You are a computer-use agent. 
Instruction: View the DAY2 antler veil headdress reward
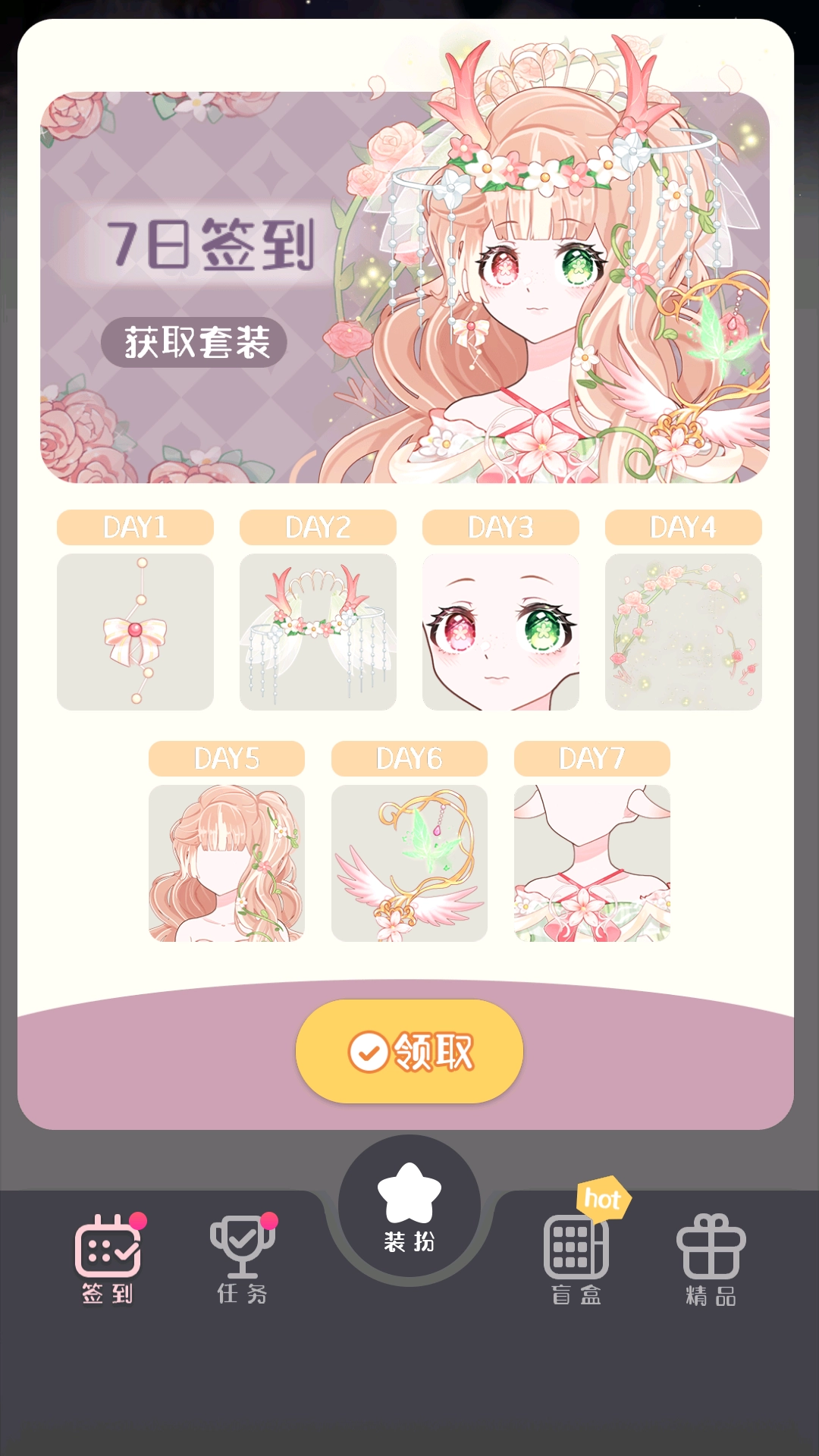pyautogui.click(x=318, y=632)
